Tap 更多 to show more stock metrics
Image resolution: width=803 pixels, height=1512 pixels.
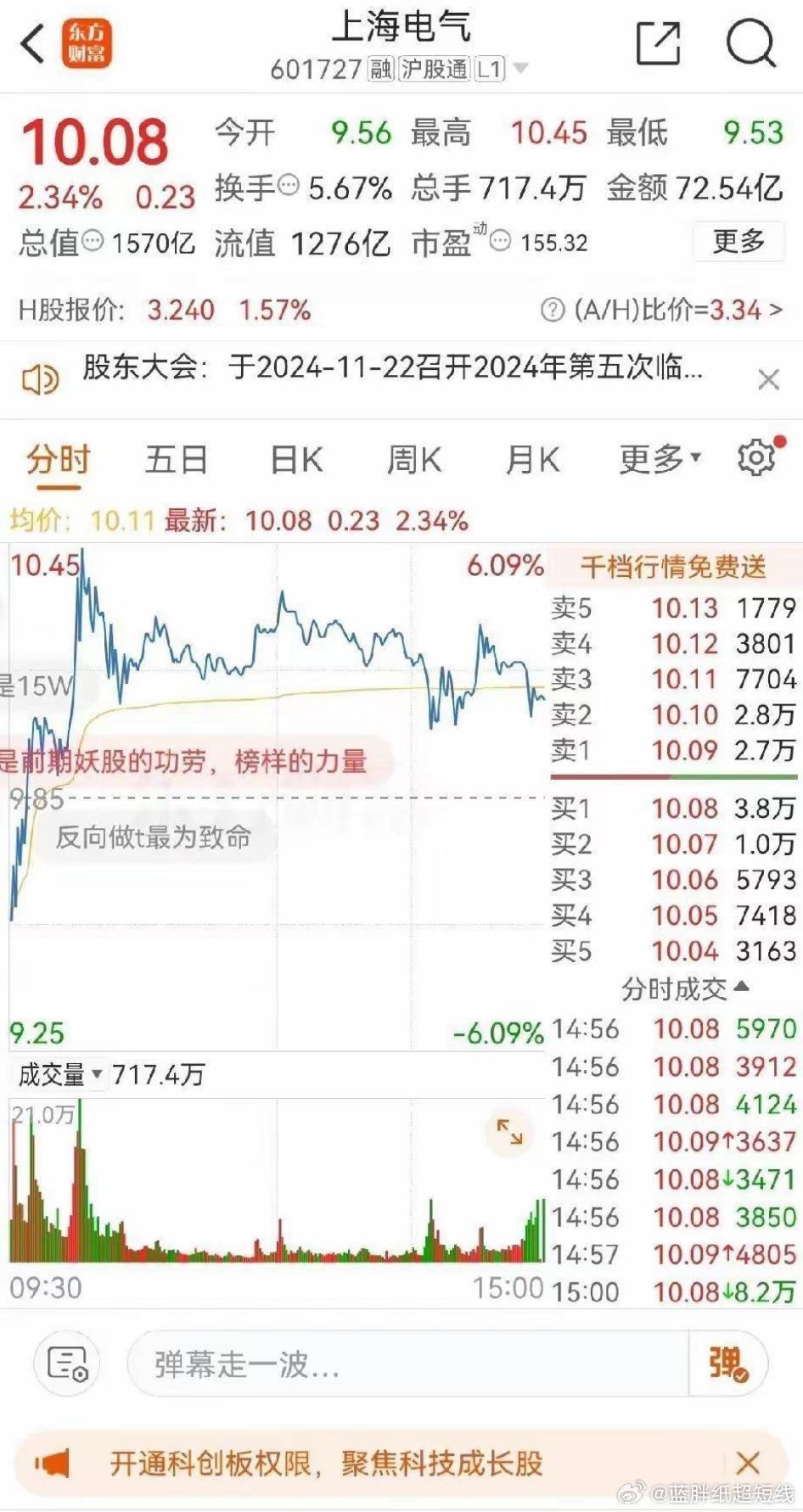(738, 242)
